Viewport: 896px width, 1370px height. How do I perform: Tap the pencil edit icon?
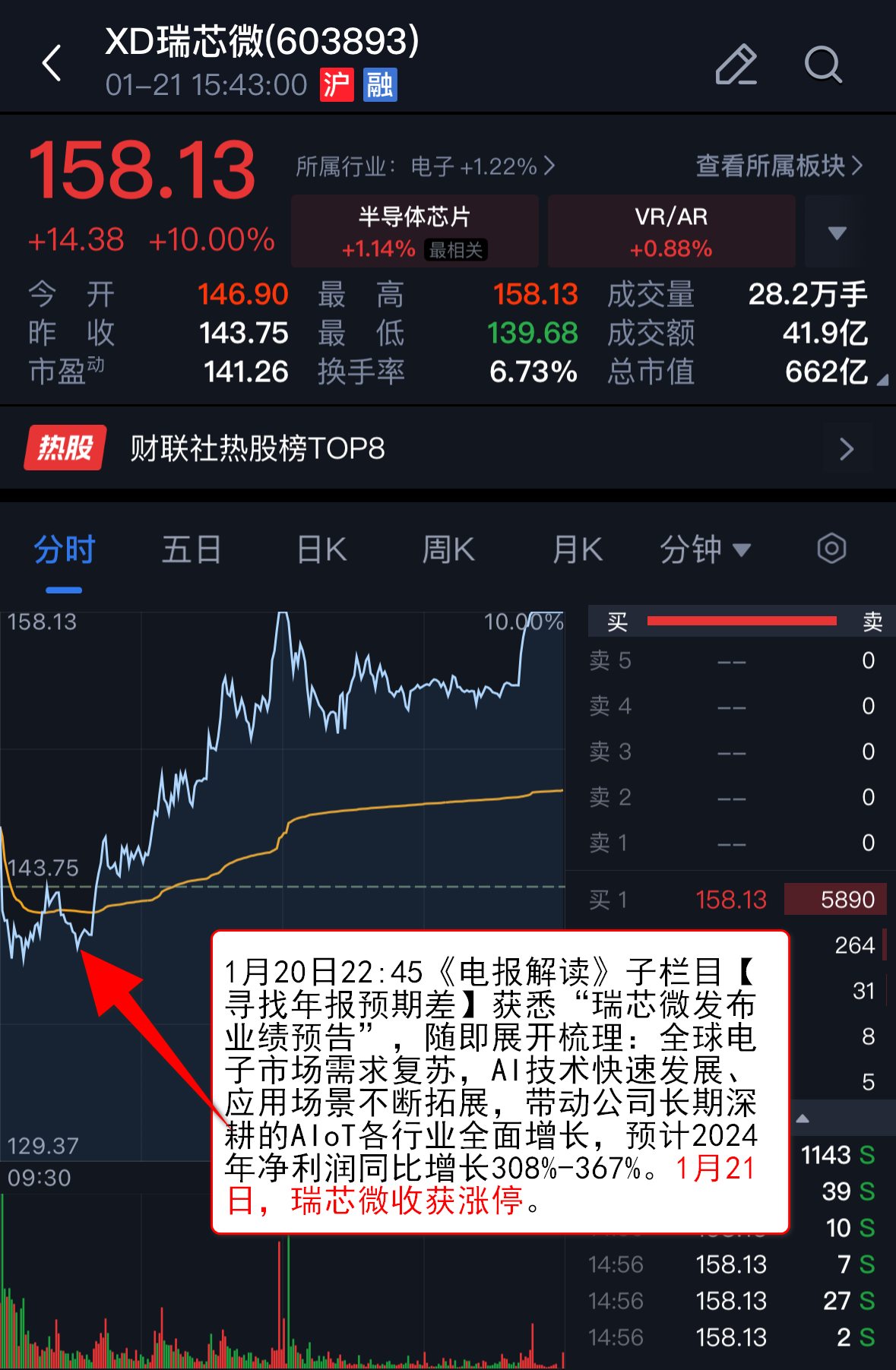pos(736,64)
